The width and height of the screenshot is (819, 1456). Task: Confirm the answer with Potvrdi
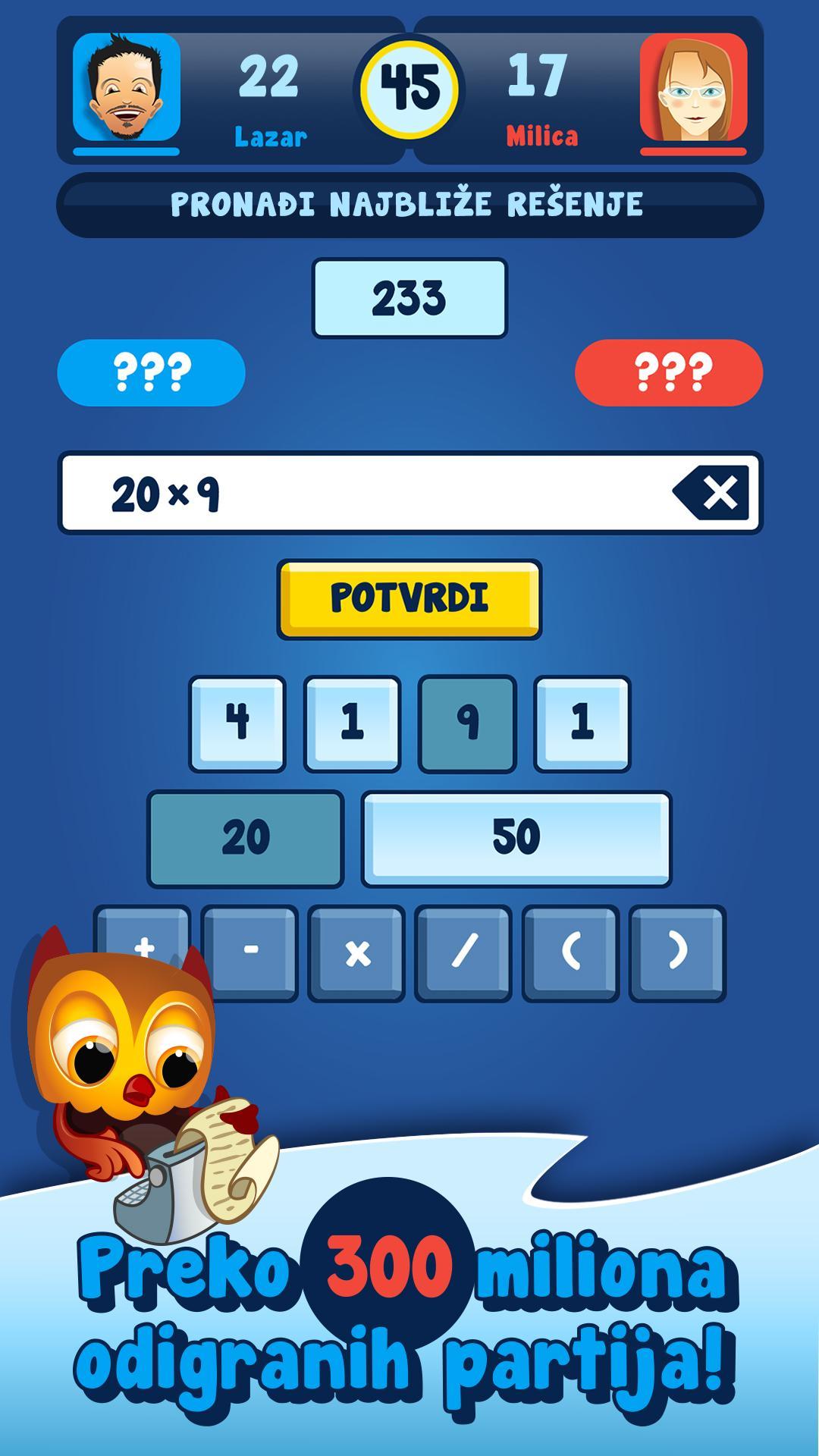click(409, 598)
